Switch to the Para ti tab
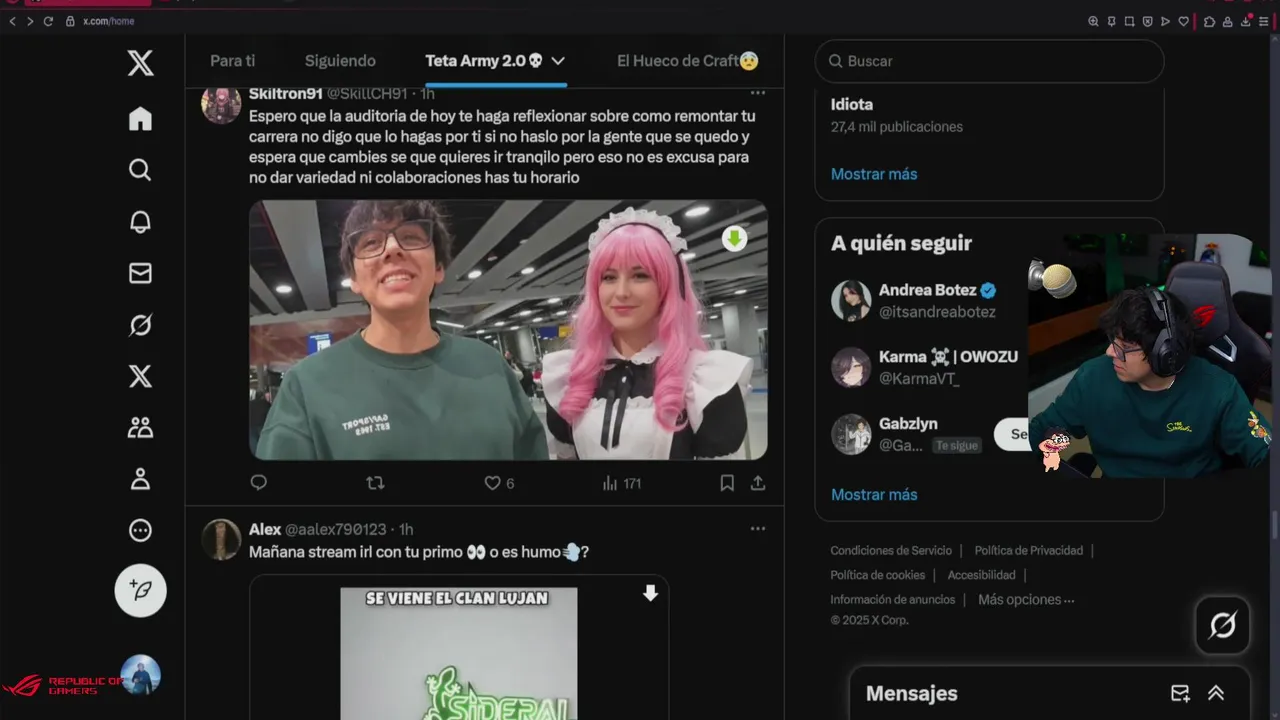1280x720 pixels. [x=232, y=61]
